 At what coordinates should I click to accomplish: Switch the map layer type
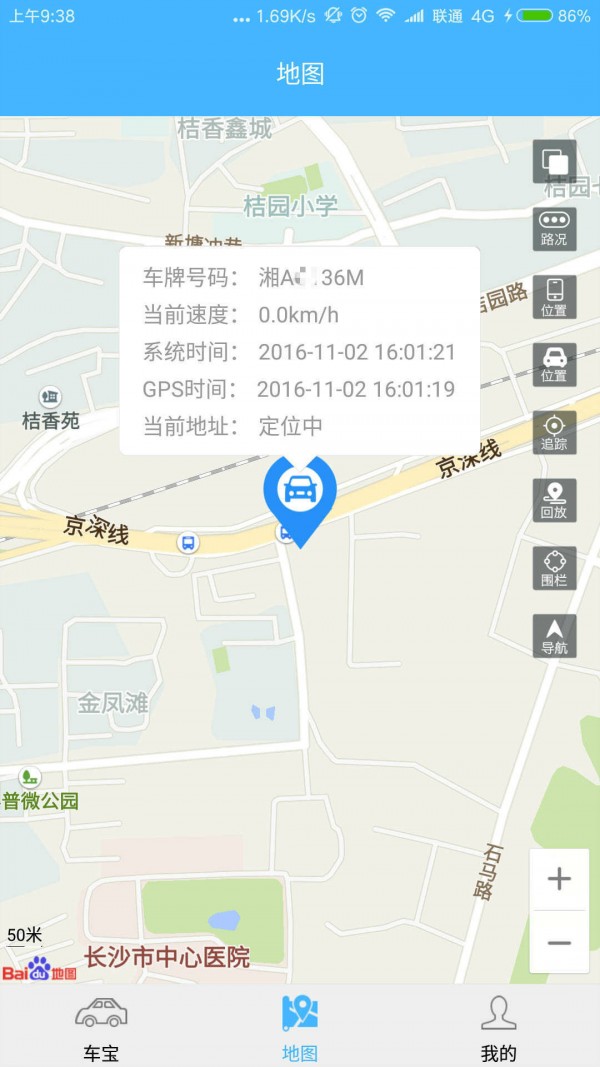coord(554,162)
